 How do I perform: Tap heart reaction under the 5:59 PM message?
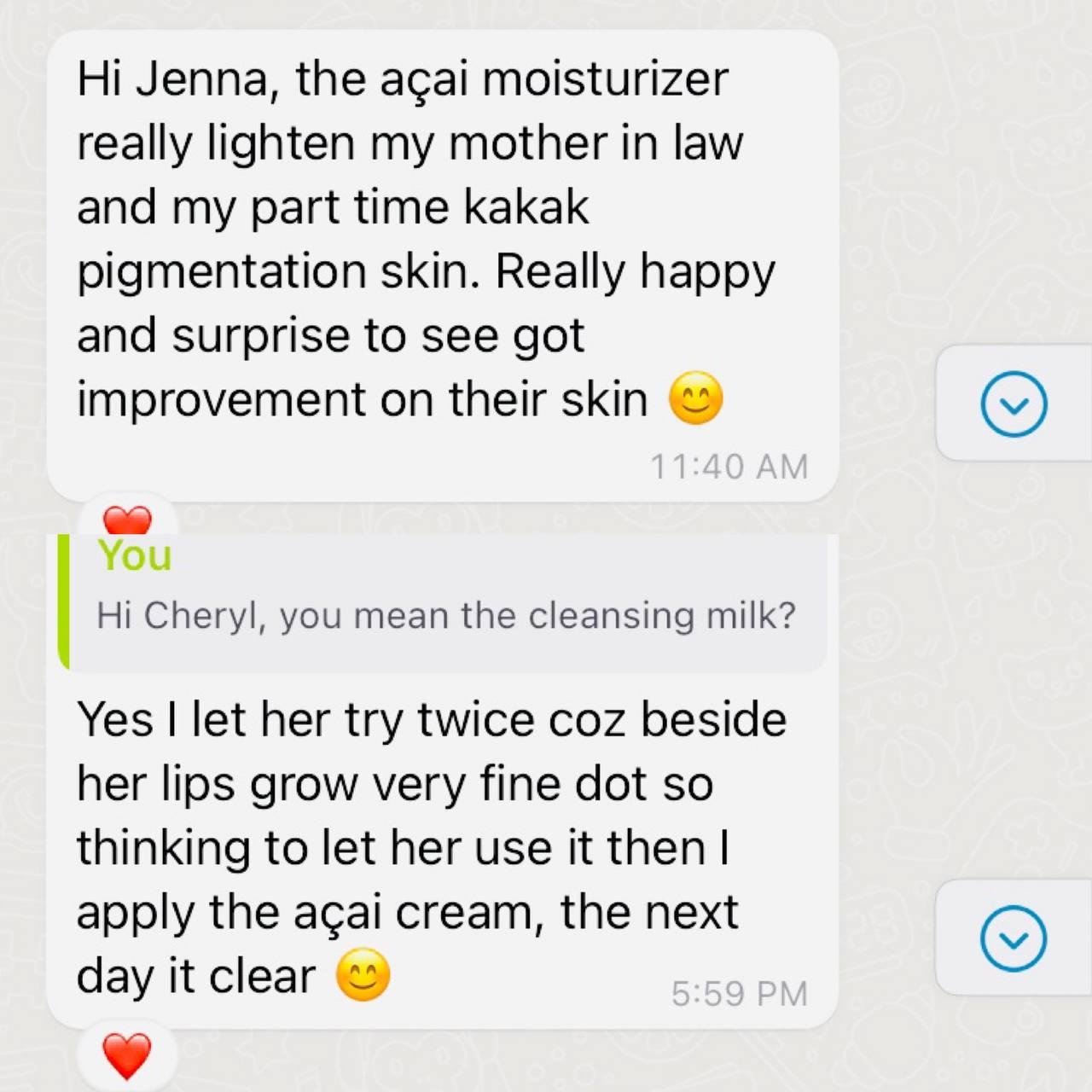(127, 1056)
